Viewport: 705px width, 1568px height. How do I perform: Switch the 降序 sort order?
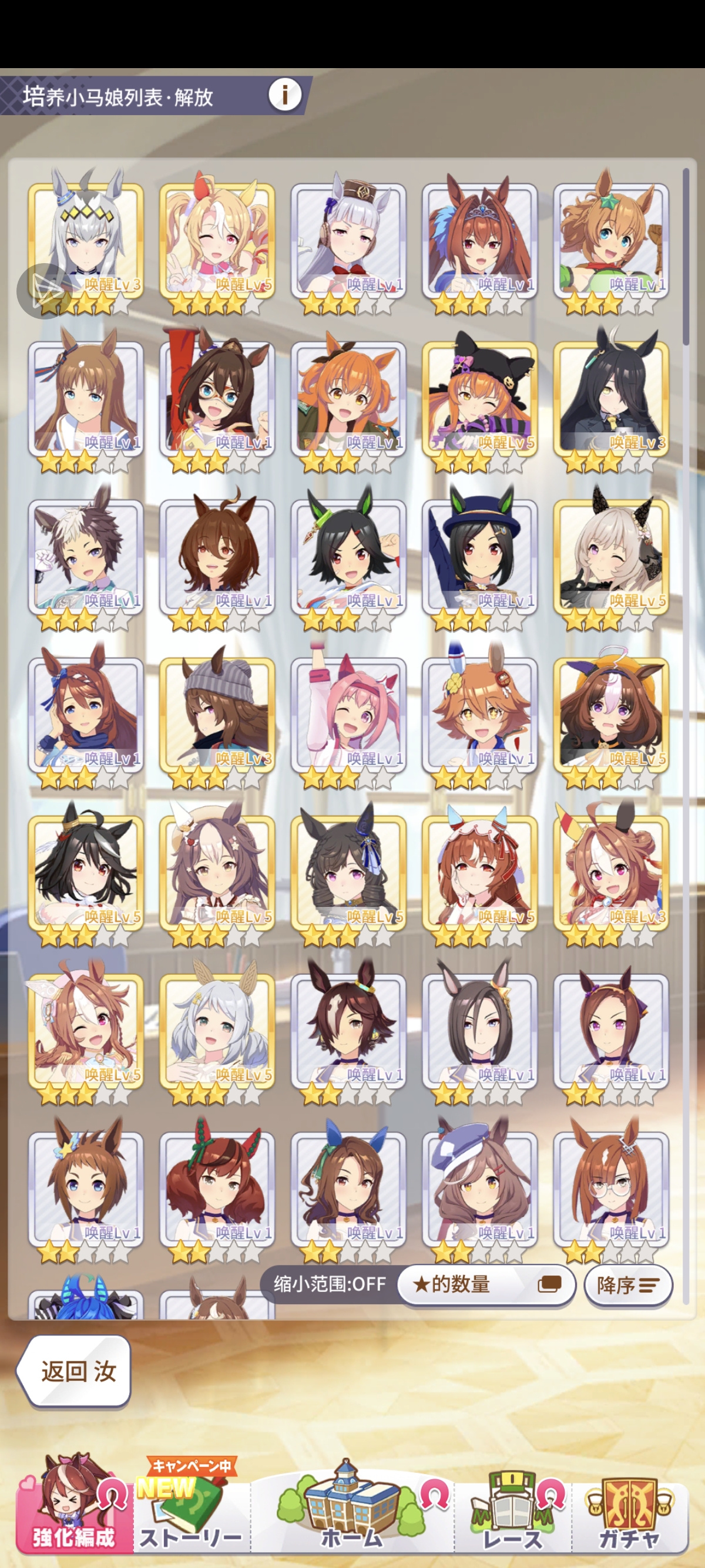pos(627,1285)
